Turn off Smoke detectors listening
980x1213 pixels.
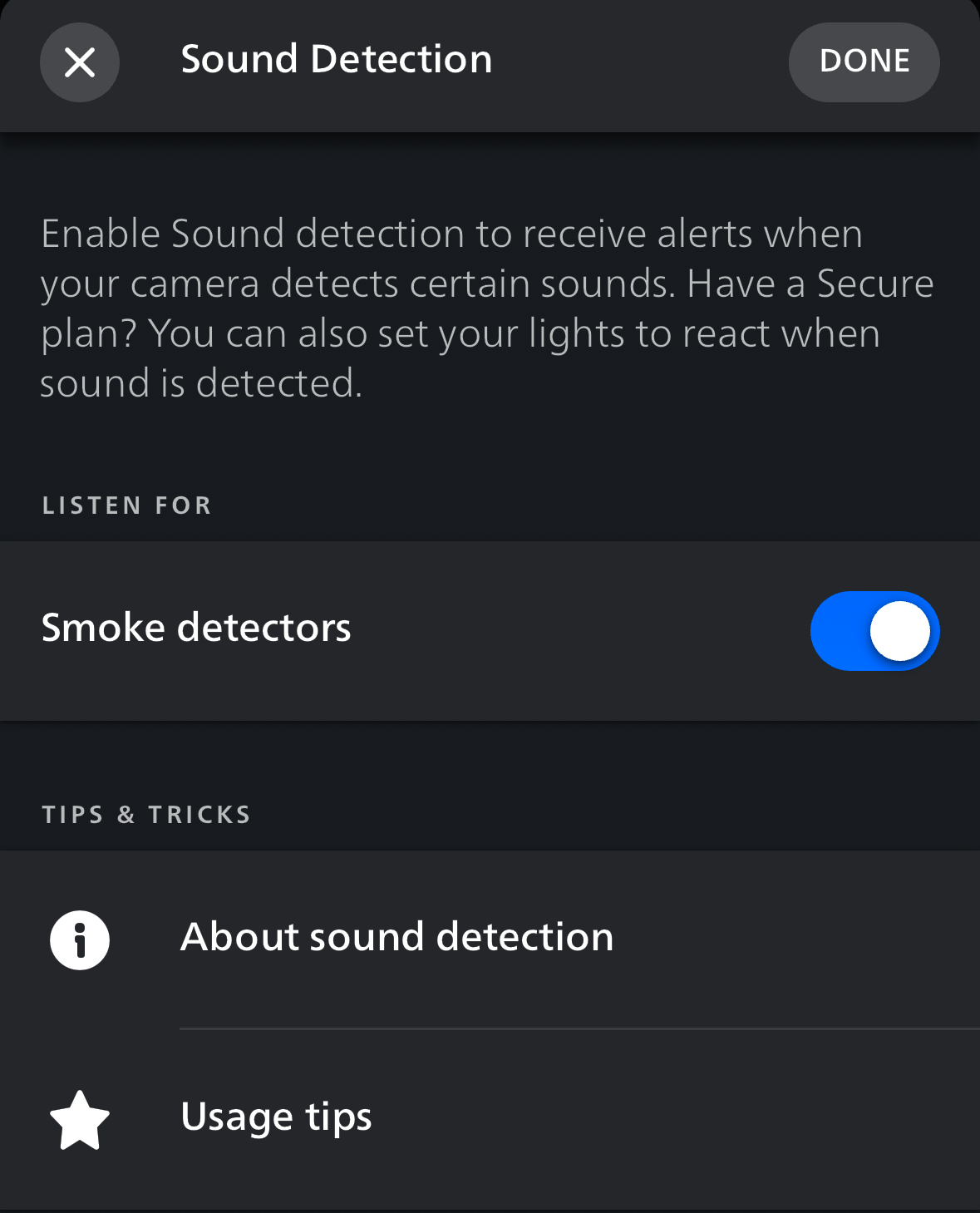pos(874,631)
